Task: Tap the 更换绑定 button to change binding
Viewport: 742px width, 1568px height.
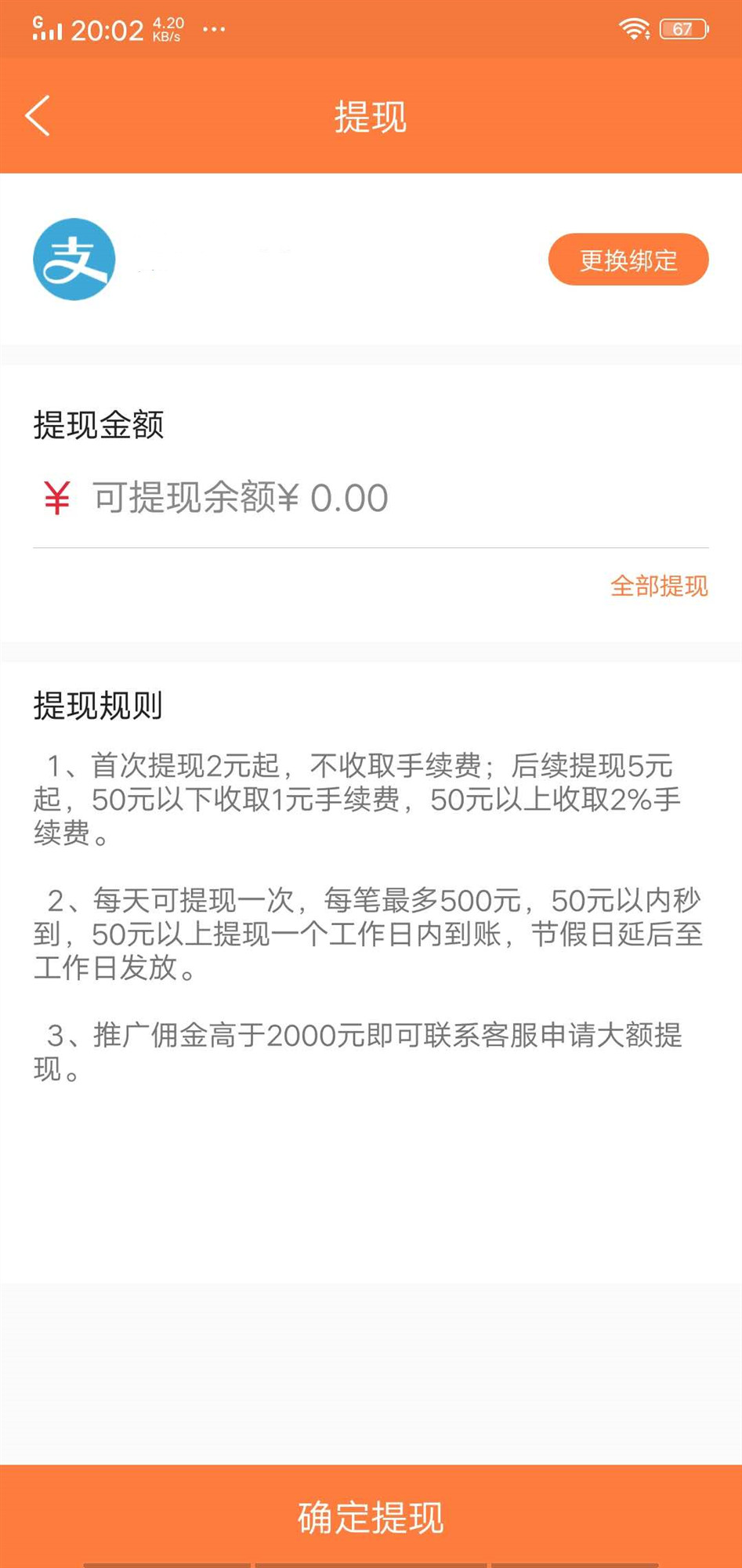Action: [628, 260]
